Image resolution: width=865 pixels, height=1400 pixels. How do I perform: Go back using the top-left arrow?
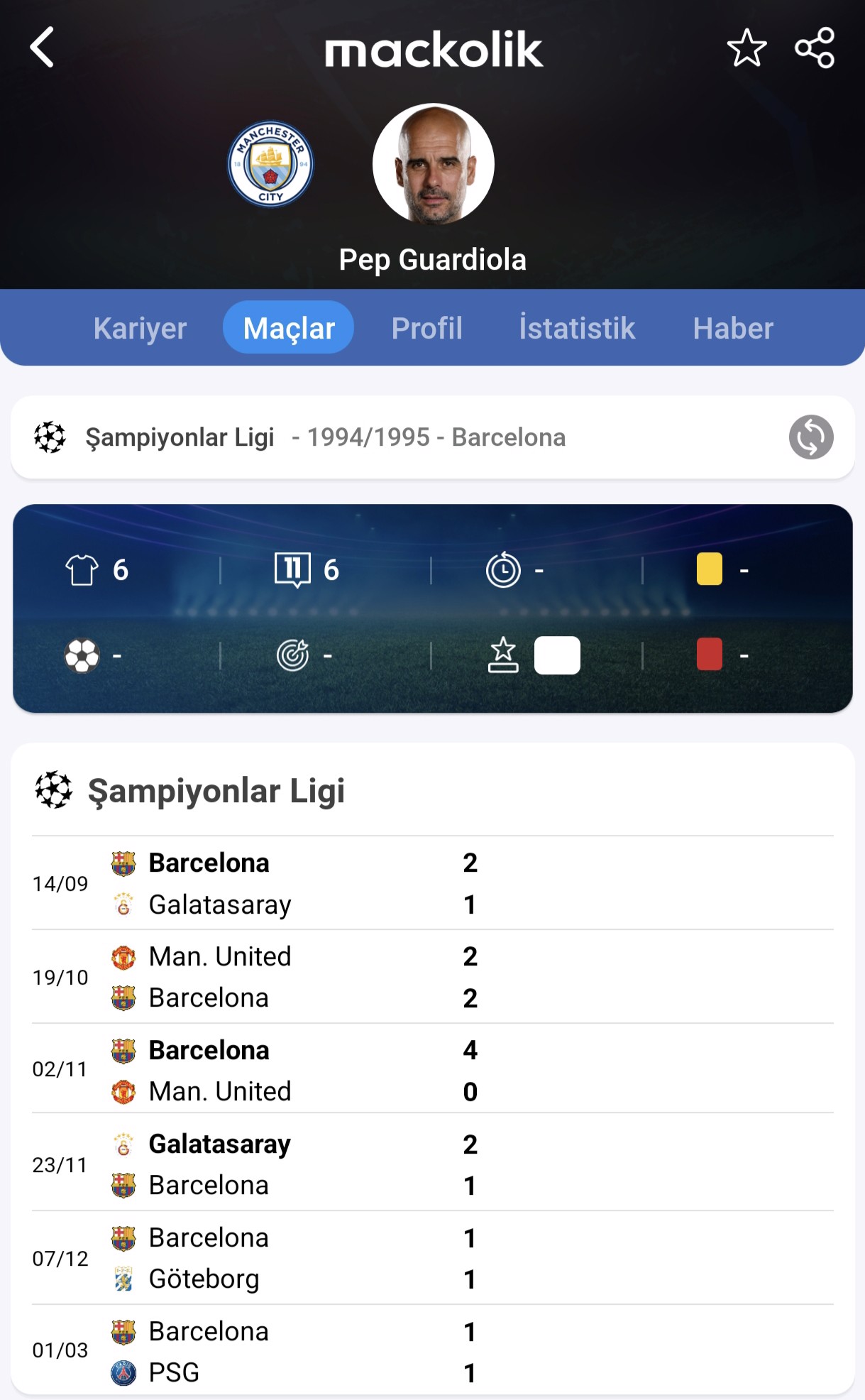point(42,48)
